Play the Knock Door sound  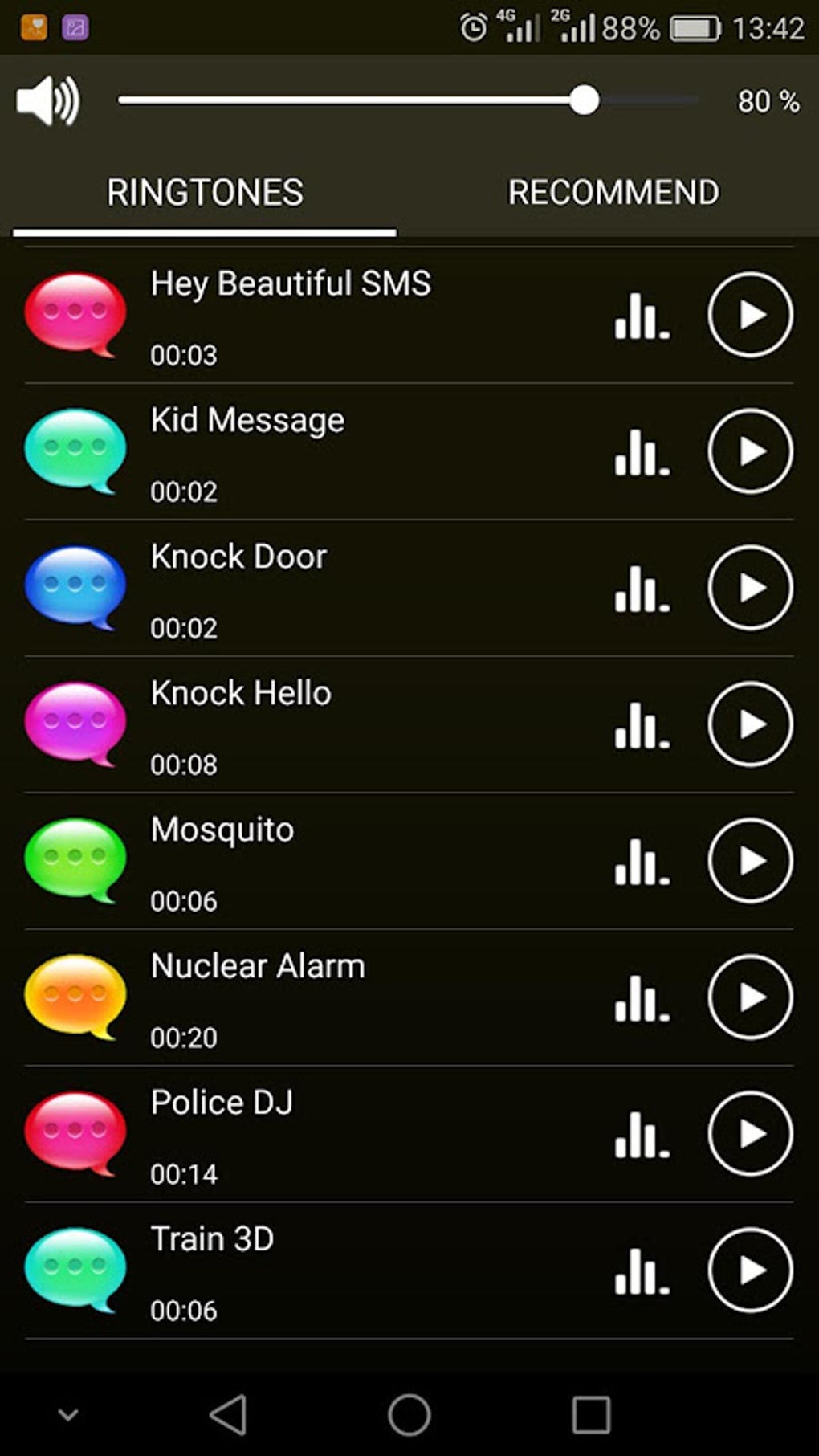[750, 588]
